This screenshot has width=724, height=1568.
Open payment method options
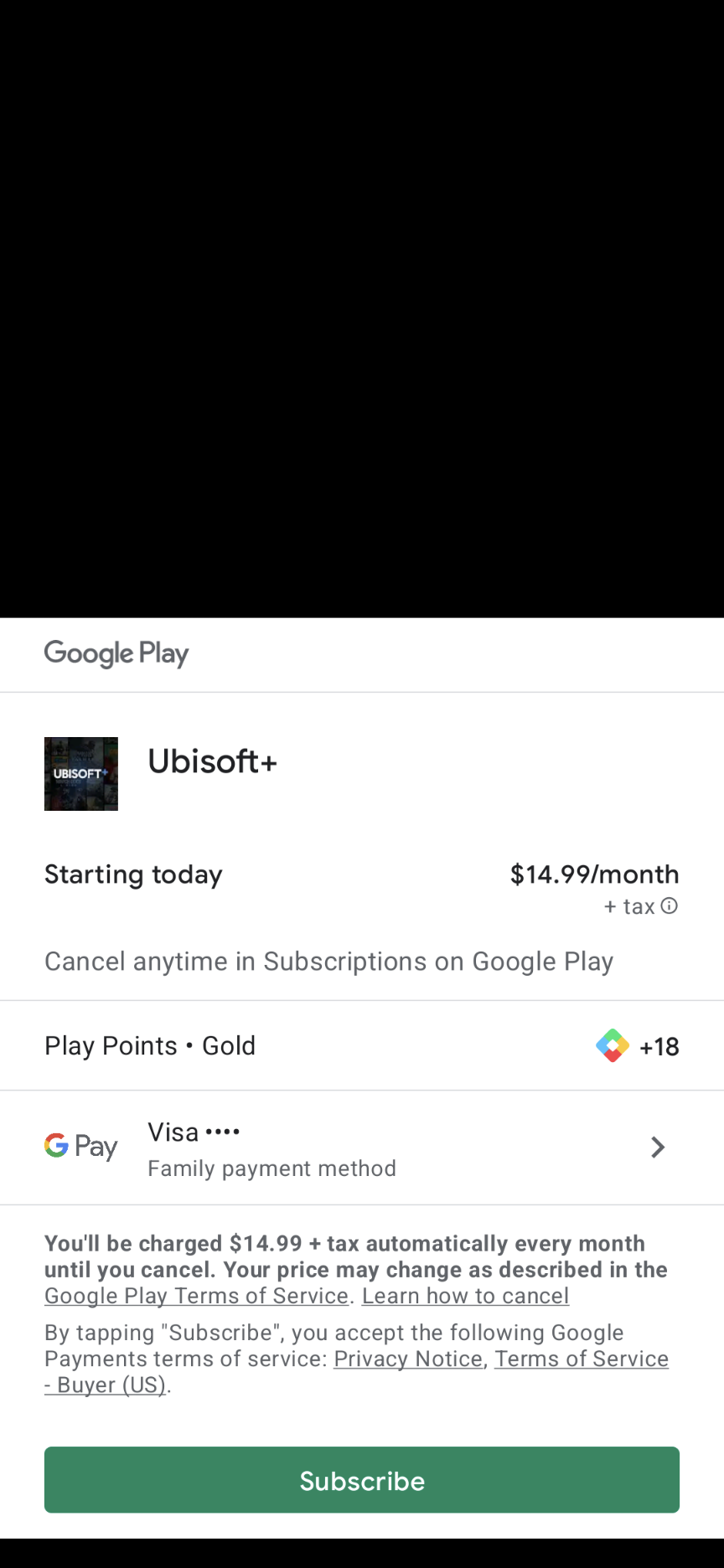coord(362,1147)
